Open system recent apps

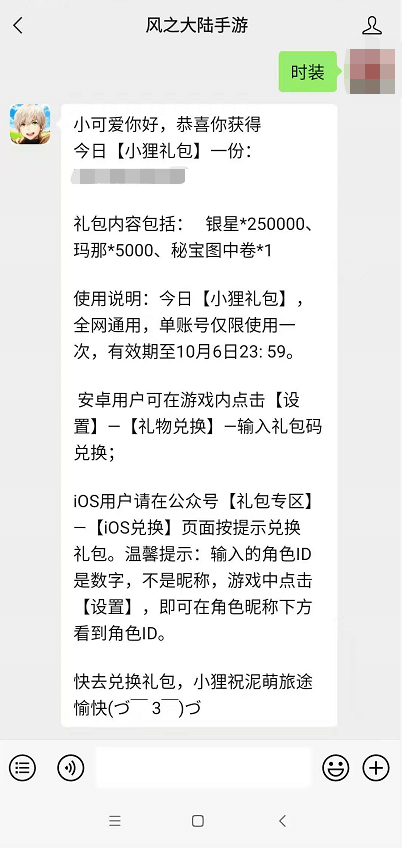(x=115, y=821)
